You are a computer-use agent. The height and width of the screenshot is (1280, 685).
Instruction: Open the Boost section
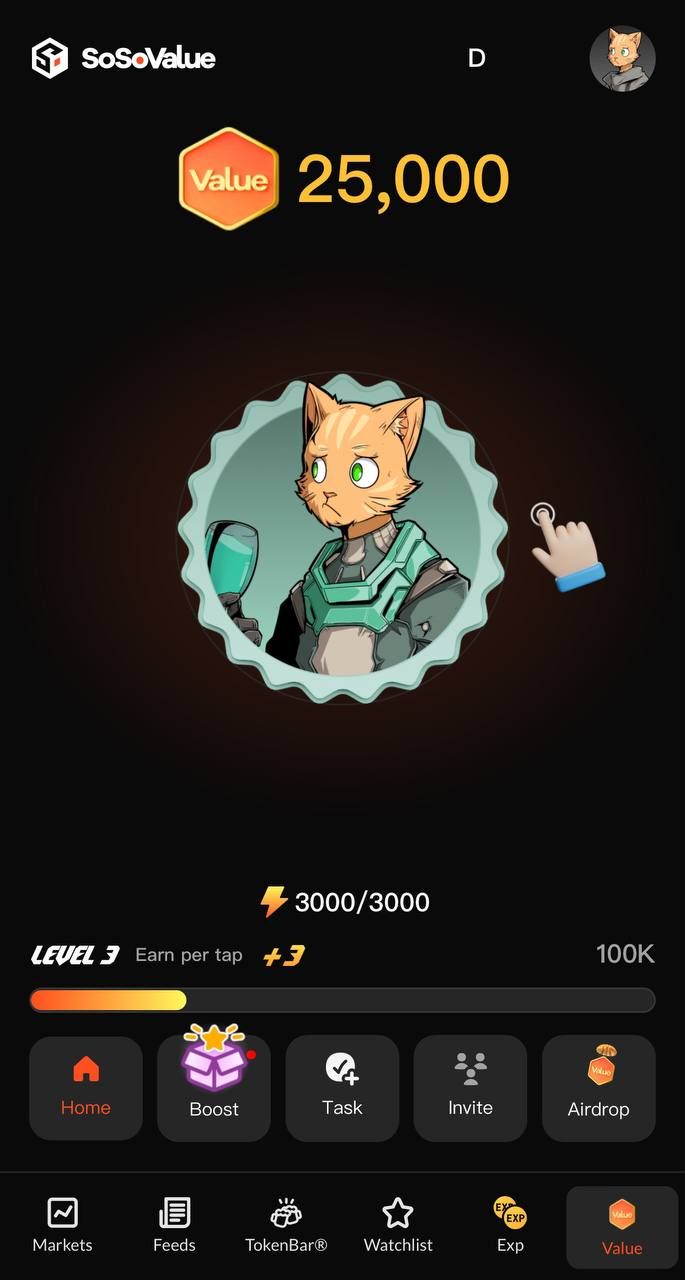tap(214, 1088)
